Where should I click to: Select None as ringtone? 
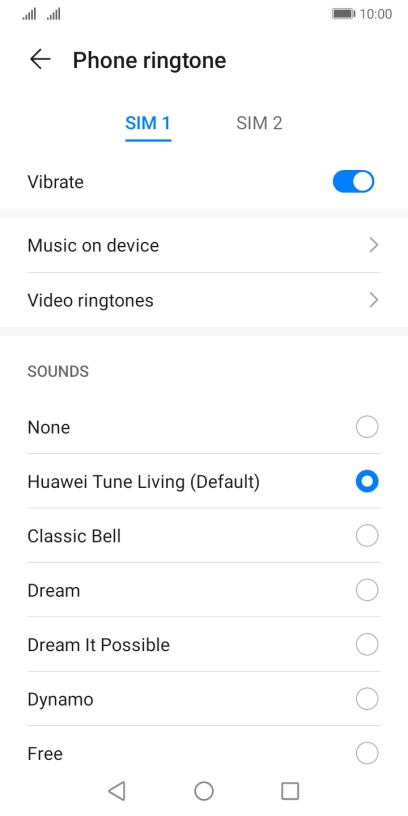pyautogui.click(x=204, y=427)
